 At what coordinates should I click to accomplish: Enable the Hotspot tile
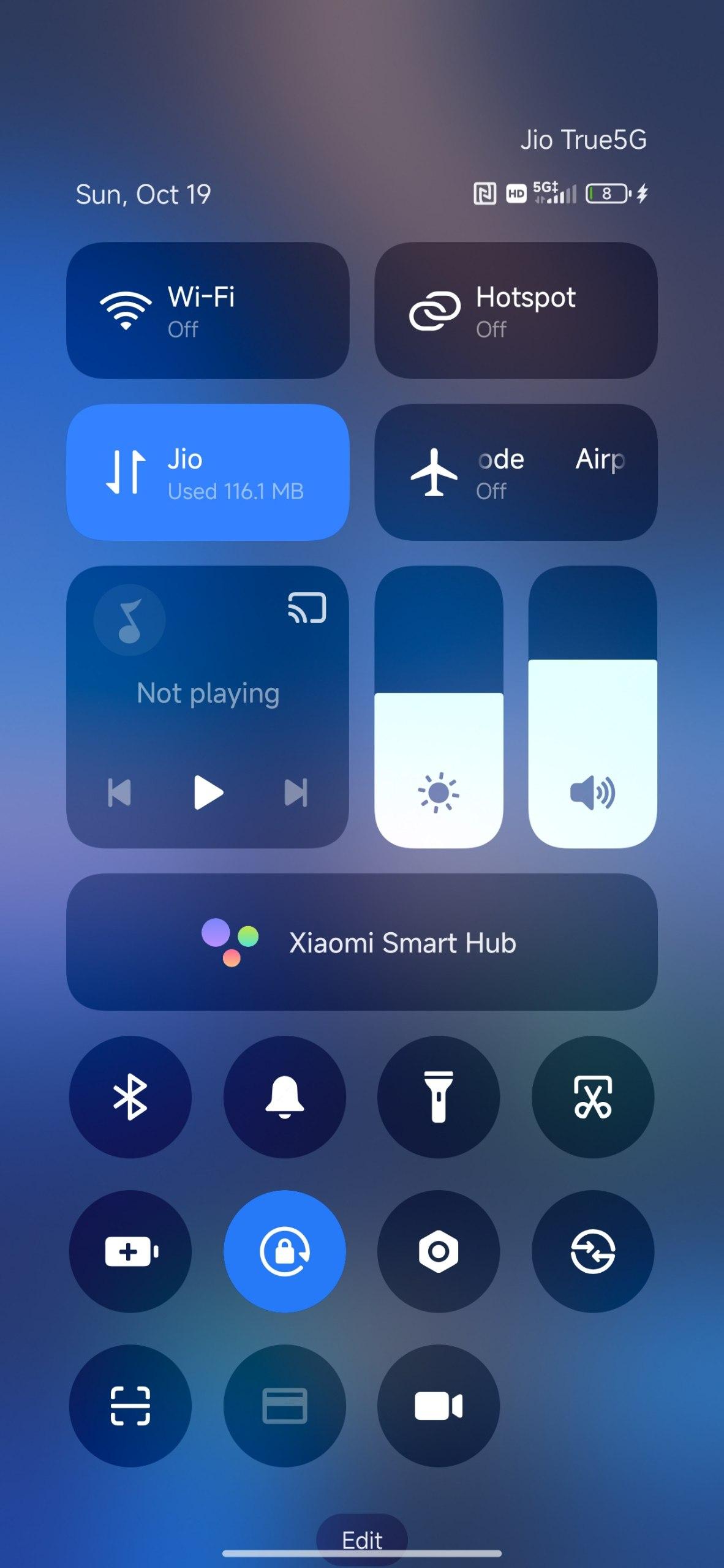(x=515, y=311)
